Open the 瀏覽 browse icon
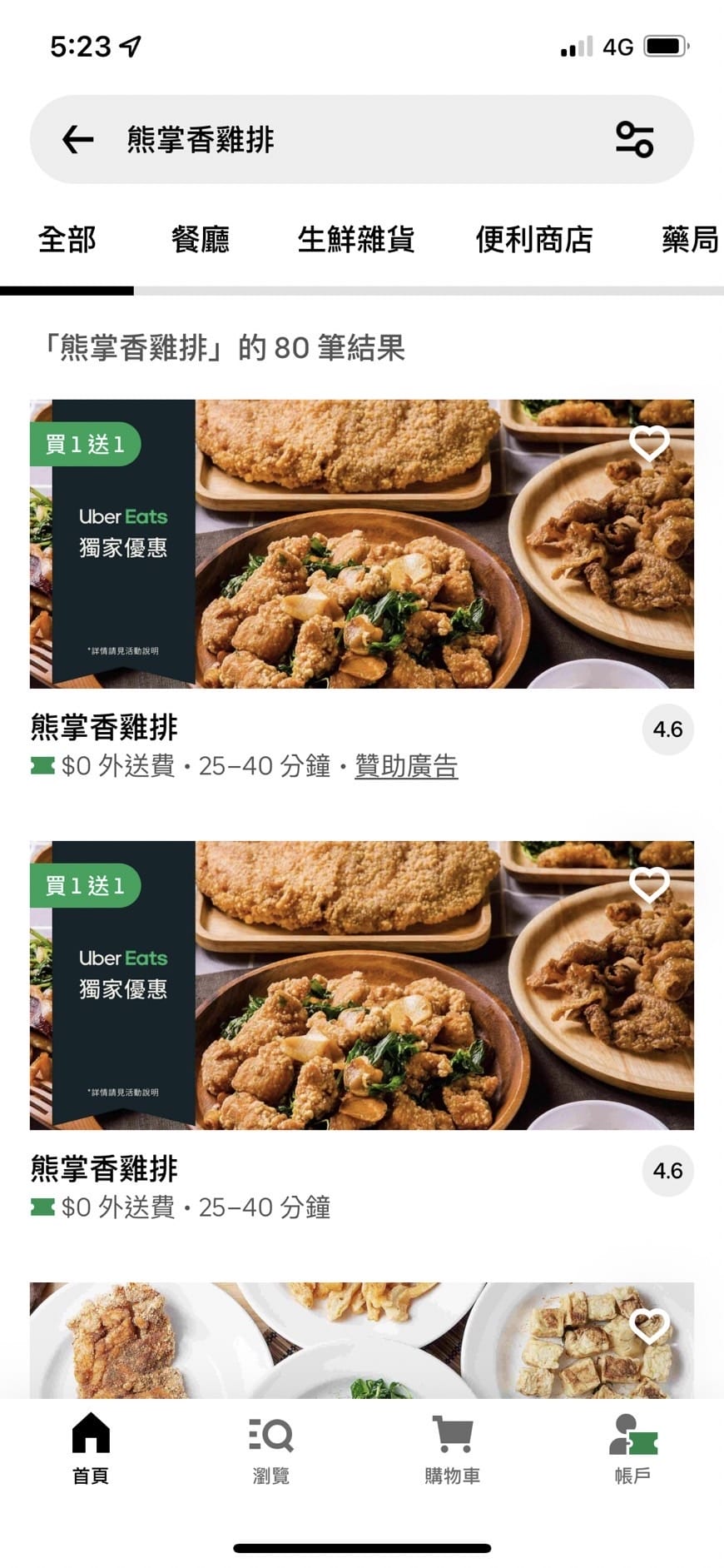This screenshot has height=1568, width=724. point(270,1451)
